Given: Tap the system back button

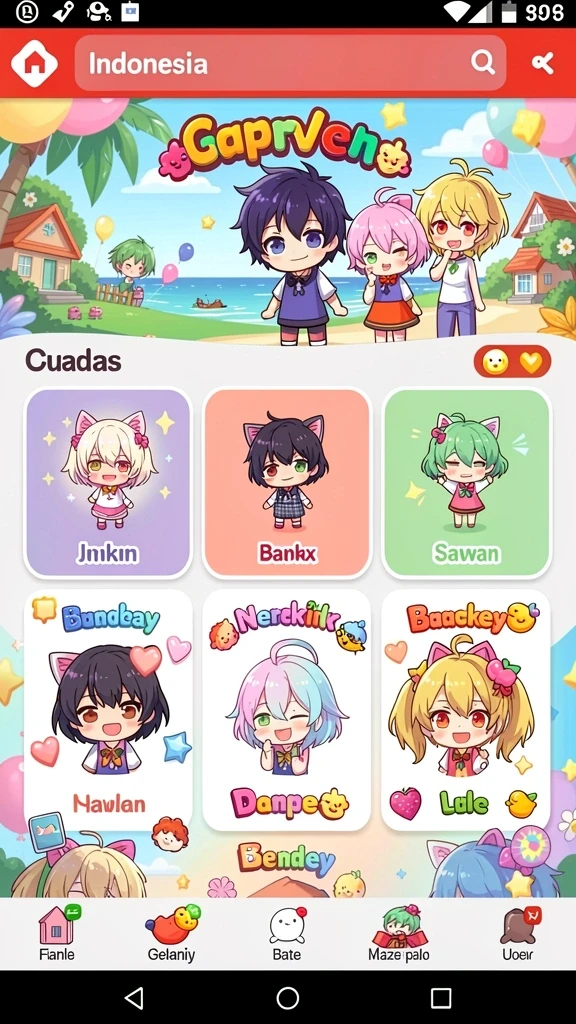Looking at the screenshot, I should 135,997.
